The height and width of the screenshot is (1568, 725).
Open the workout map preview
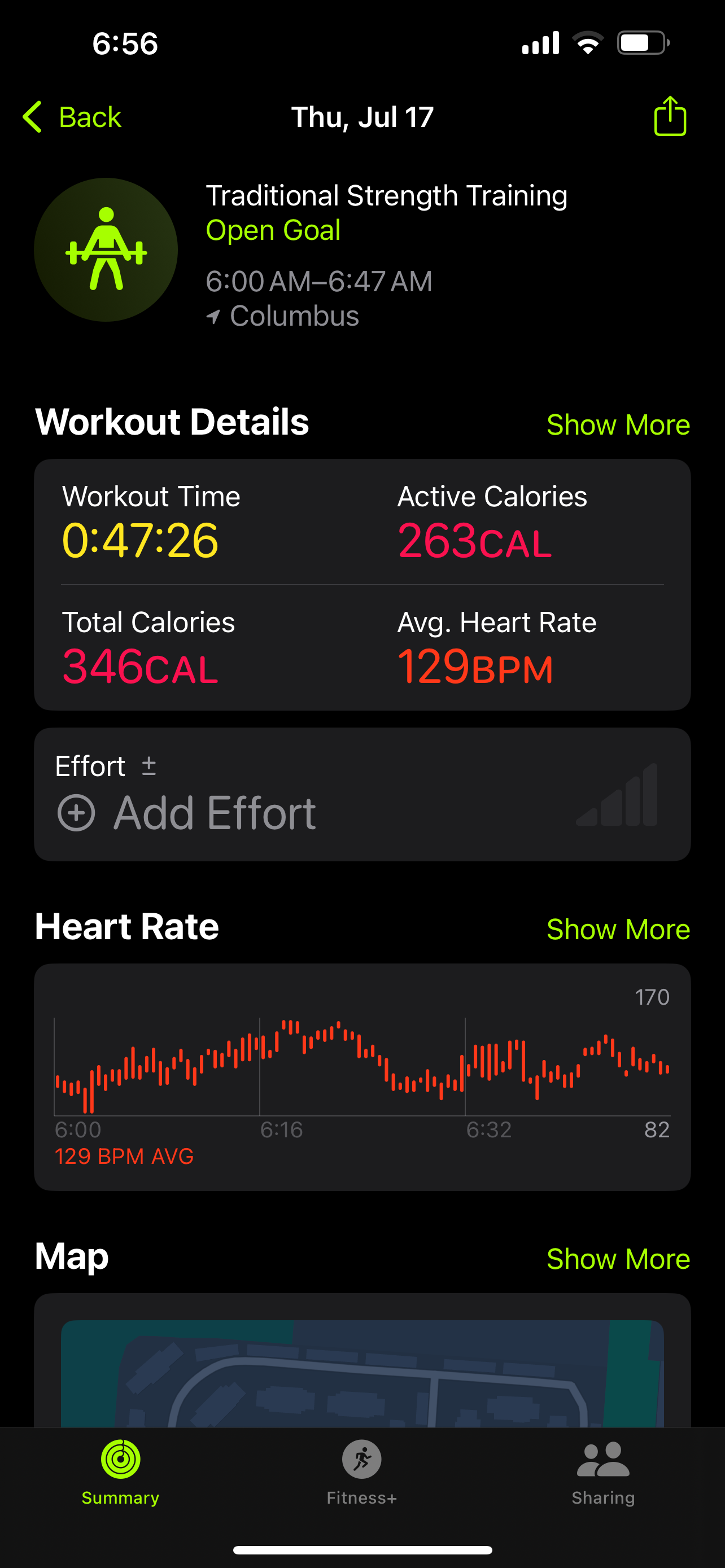click(x=362, y=1373)
